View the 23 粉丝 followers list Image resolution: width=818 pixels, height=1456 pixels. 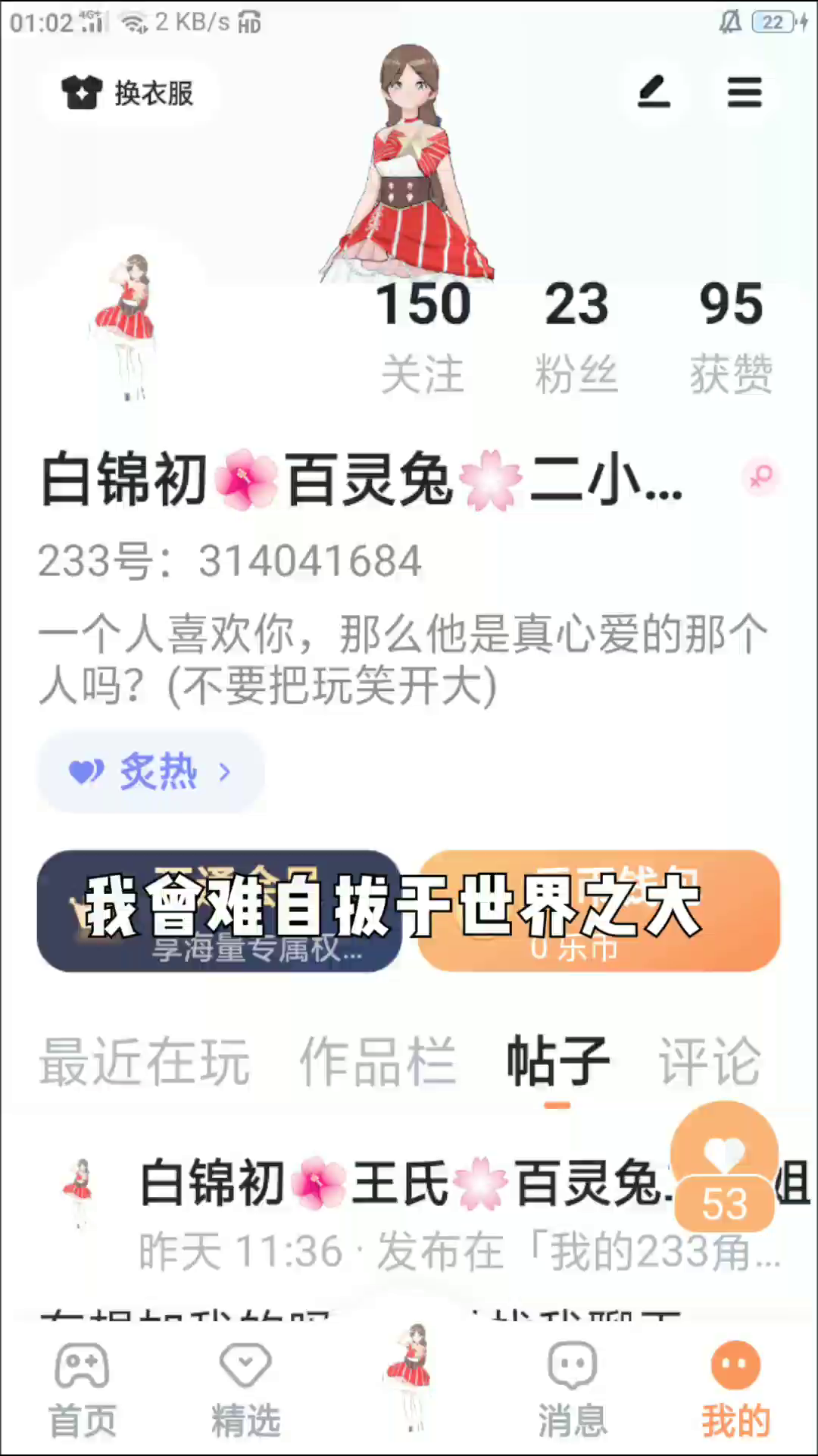(576, 337)
